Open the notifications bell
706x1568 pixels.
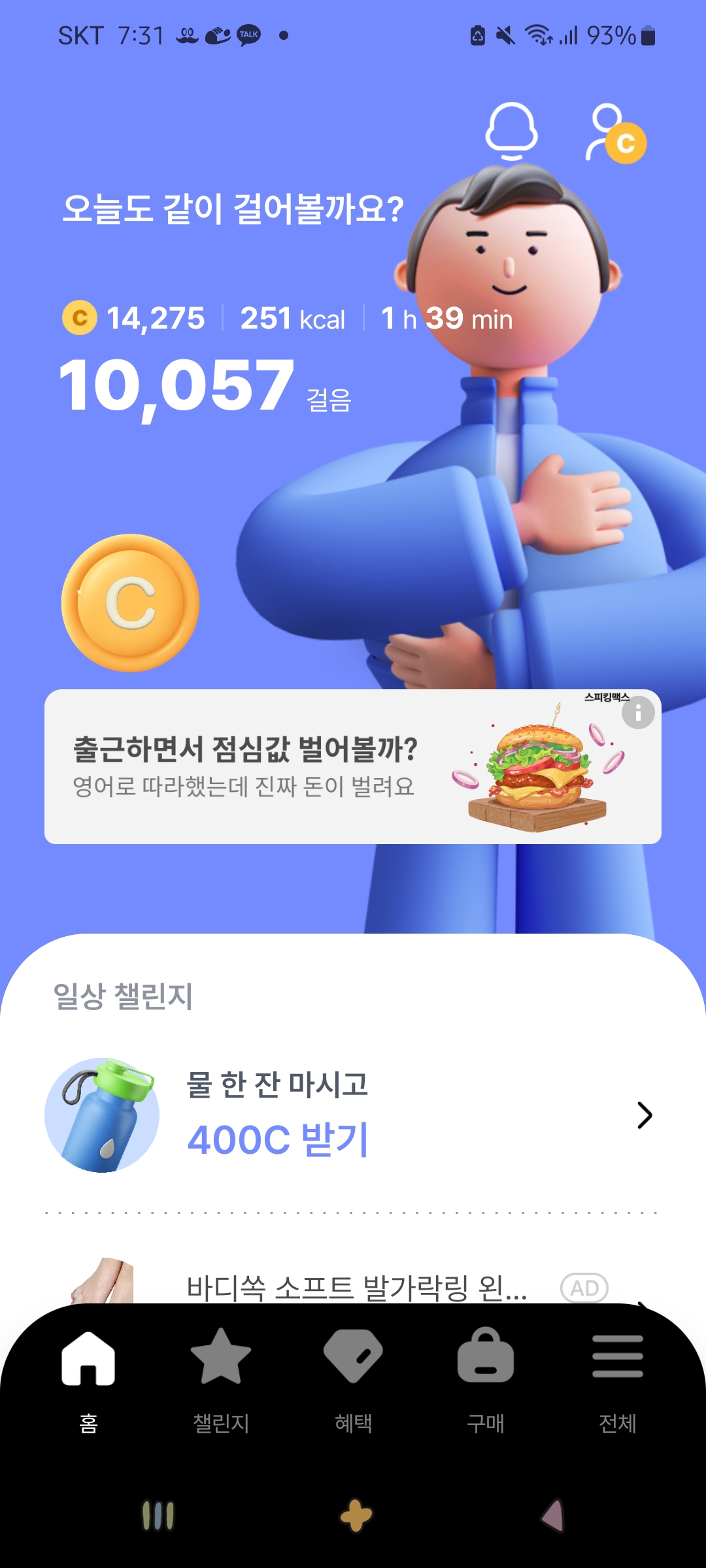point(511,131)
